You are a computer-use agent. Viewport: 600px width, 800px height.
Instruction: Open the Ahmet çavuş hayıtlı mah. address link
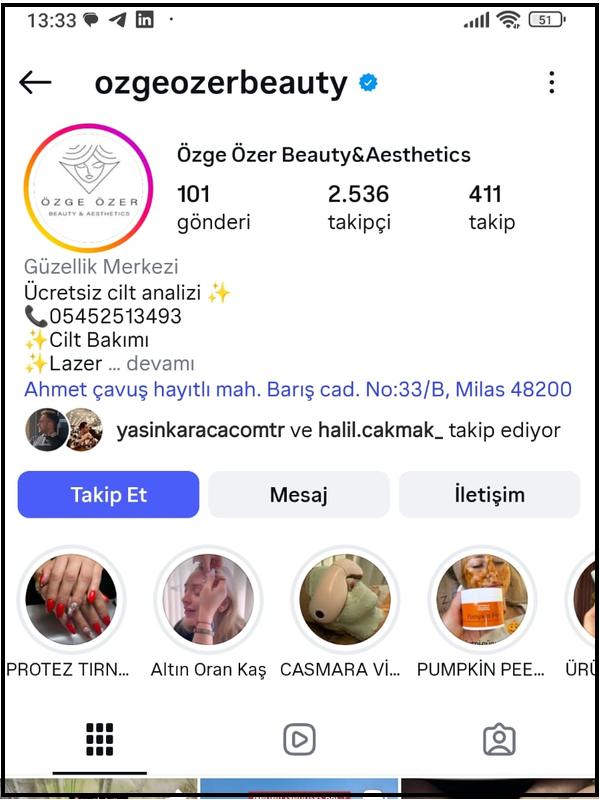point(298,390)
